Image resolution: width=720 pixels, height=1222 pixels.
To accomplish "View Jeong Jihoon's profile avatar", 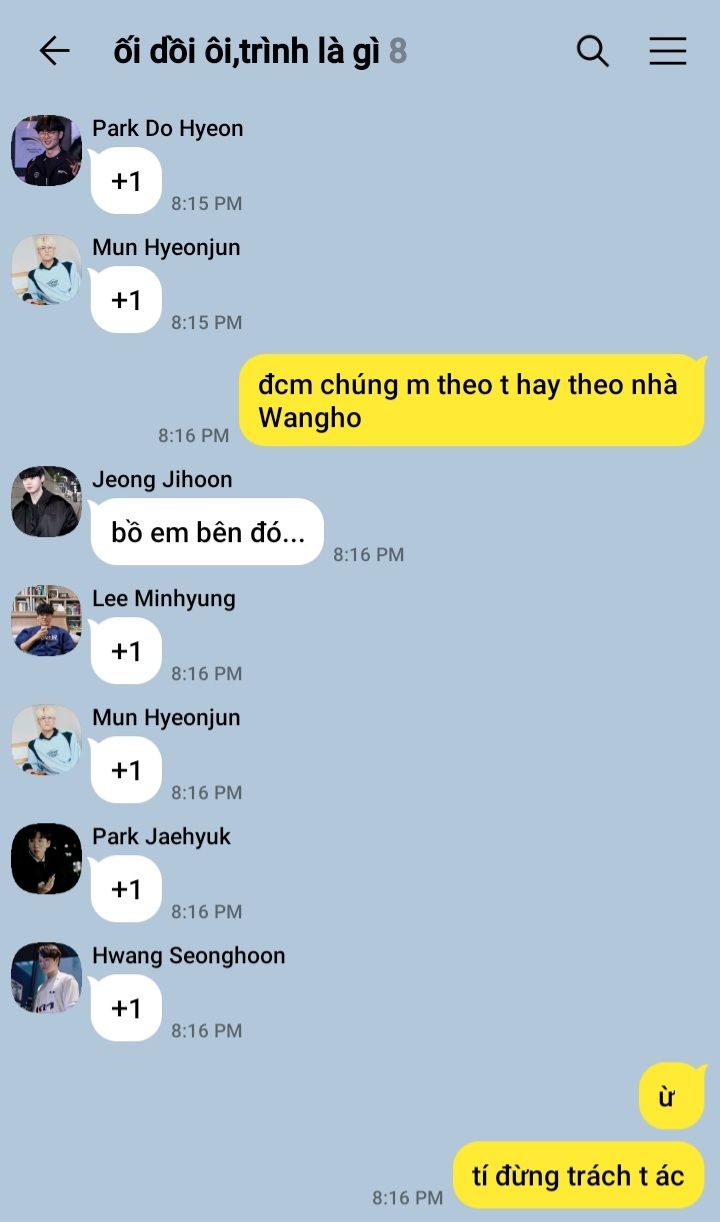I will click(x=46, y=501).
